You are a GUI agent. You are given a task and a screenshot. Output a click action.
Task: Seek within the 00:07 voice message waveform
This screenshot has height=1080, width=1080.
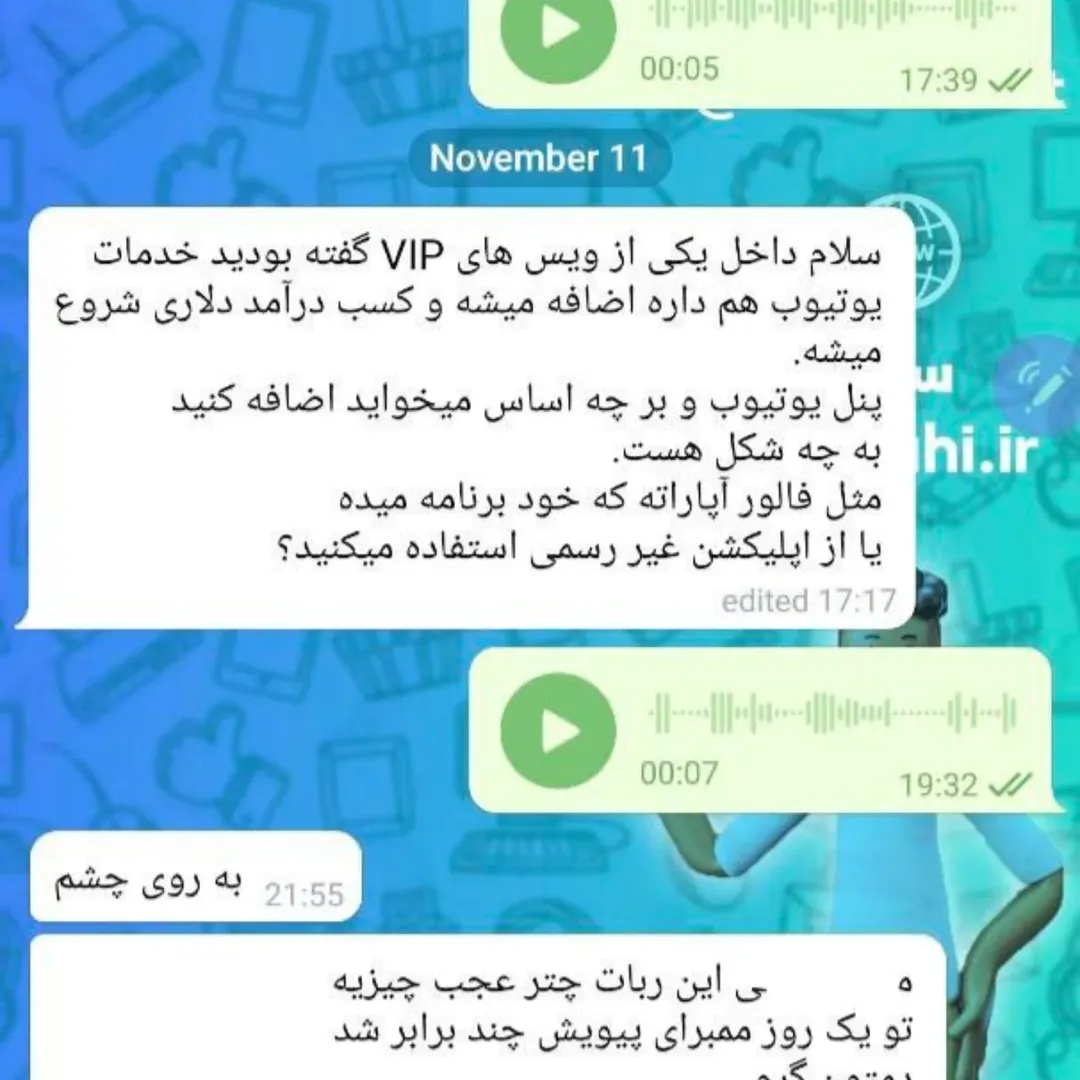(x=832, y=713)
